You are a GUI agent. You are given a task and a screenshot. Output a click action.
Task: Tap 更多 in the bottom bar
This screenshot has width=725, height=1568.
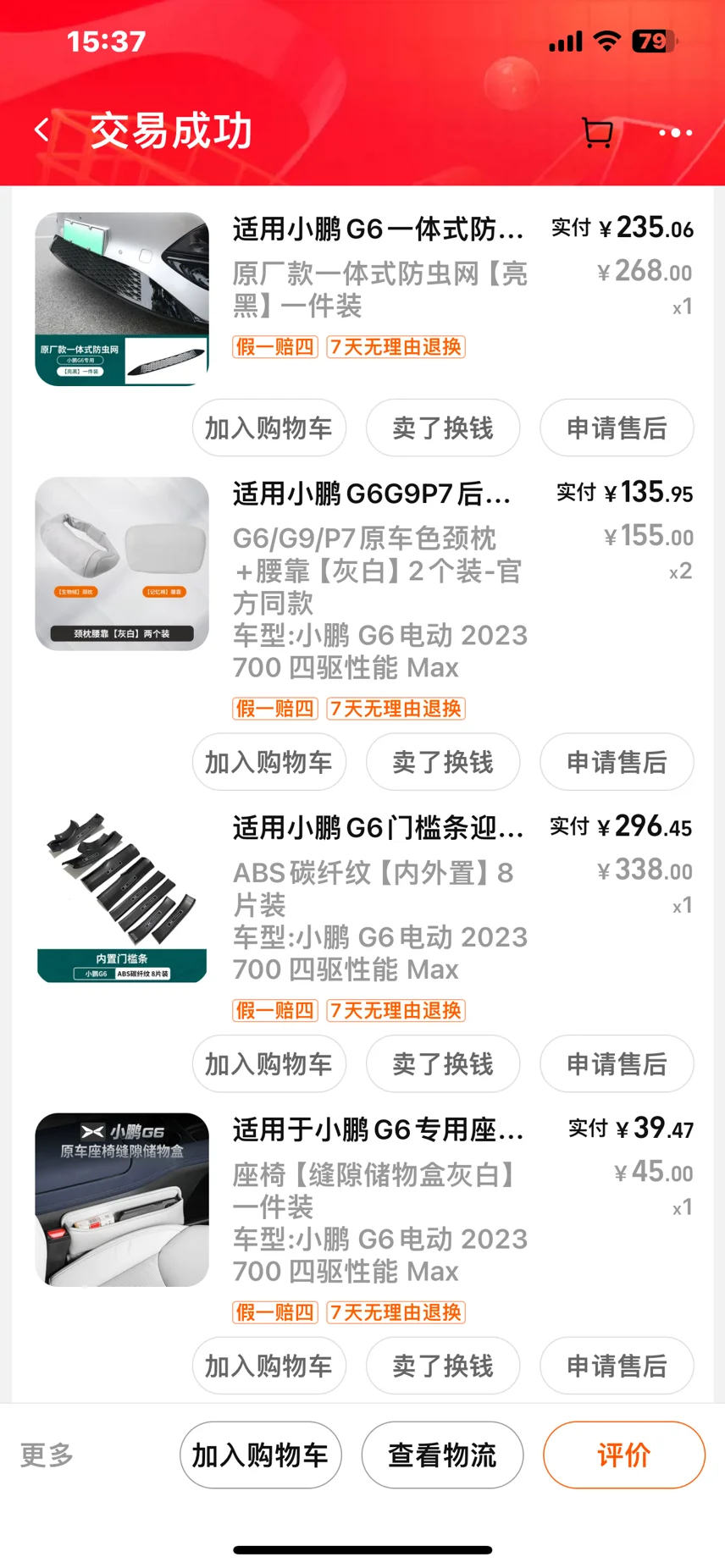pos(47,1455)
